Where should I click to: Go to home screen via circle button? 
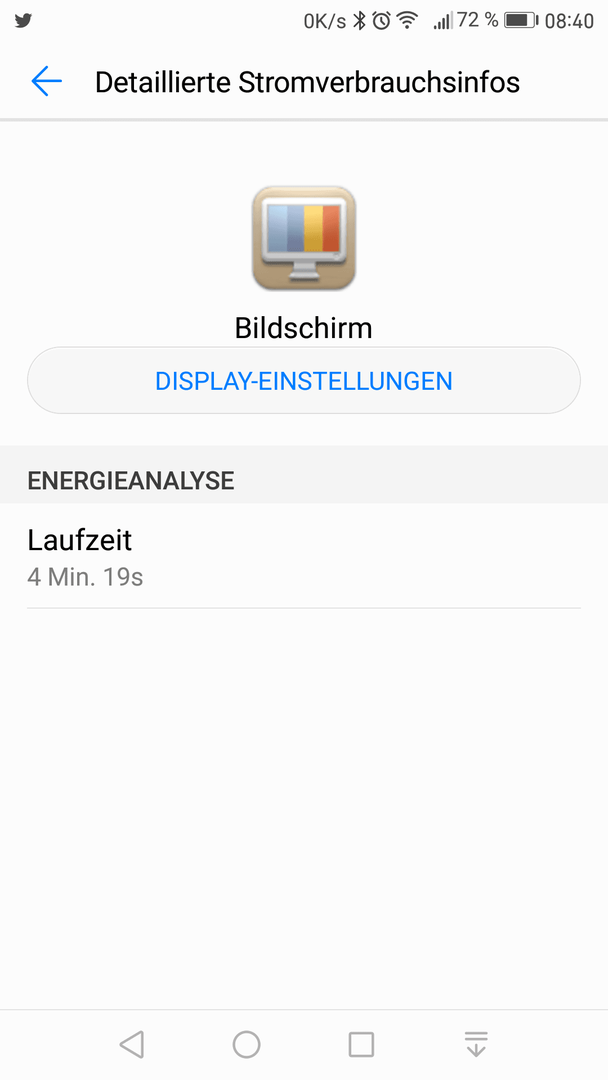247,1044
